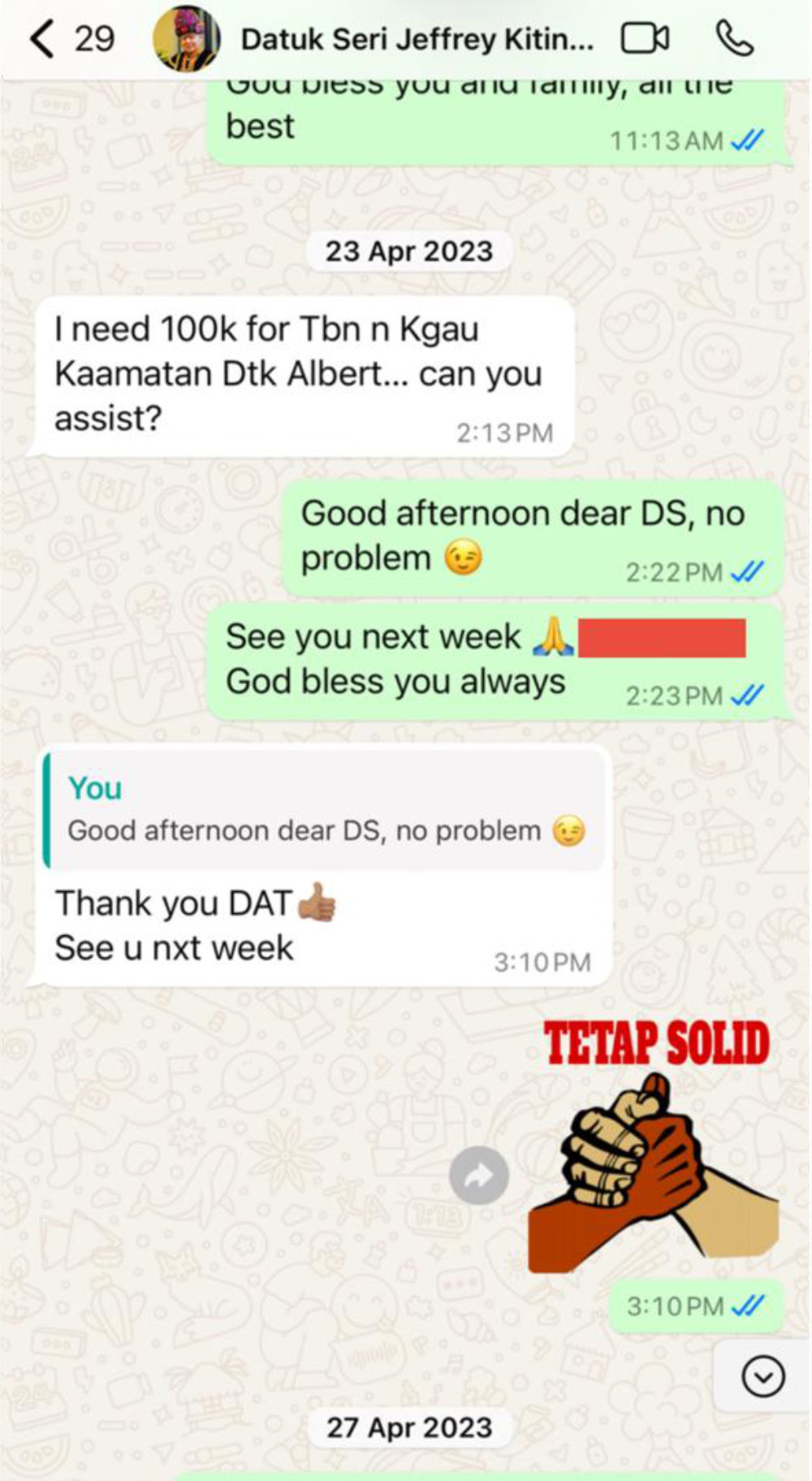Start a video call
Screen dimensions: 812x1481
click(645, 39)
